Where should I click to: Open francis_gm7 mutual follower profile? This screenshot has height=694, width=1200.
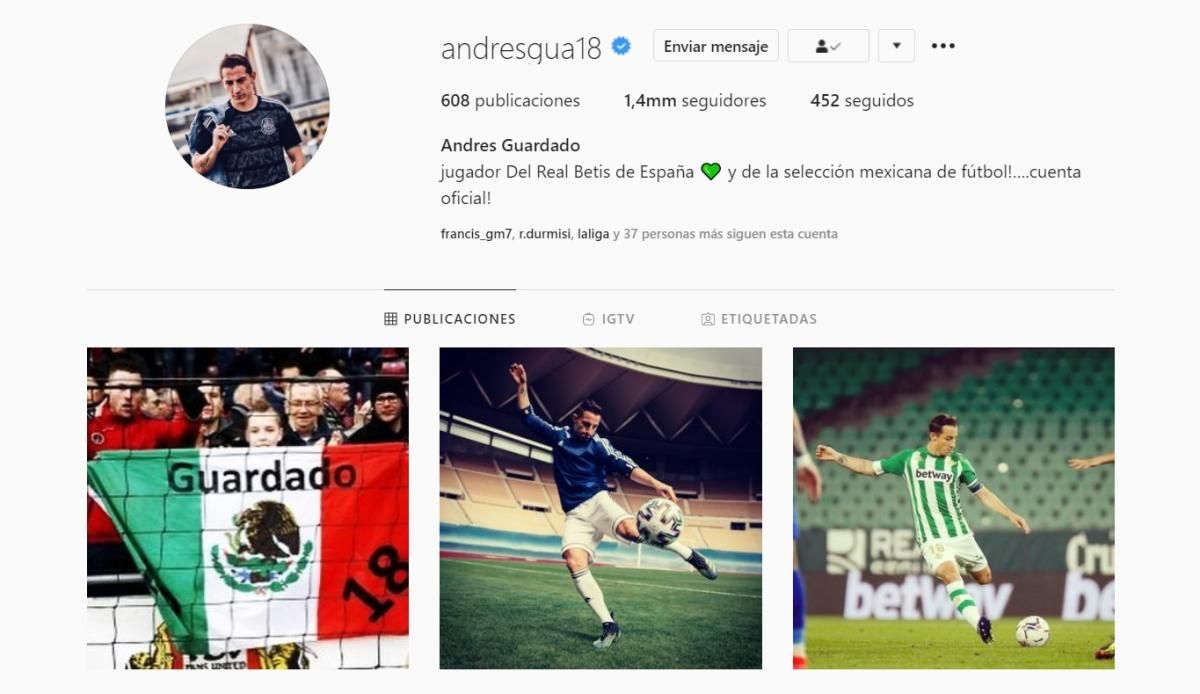pyautogui.click(x=476, y=234)
